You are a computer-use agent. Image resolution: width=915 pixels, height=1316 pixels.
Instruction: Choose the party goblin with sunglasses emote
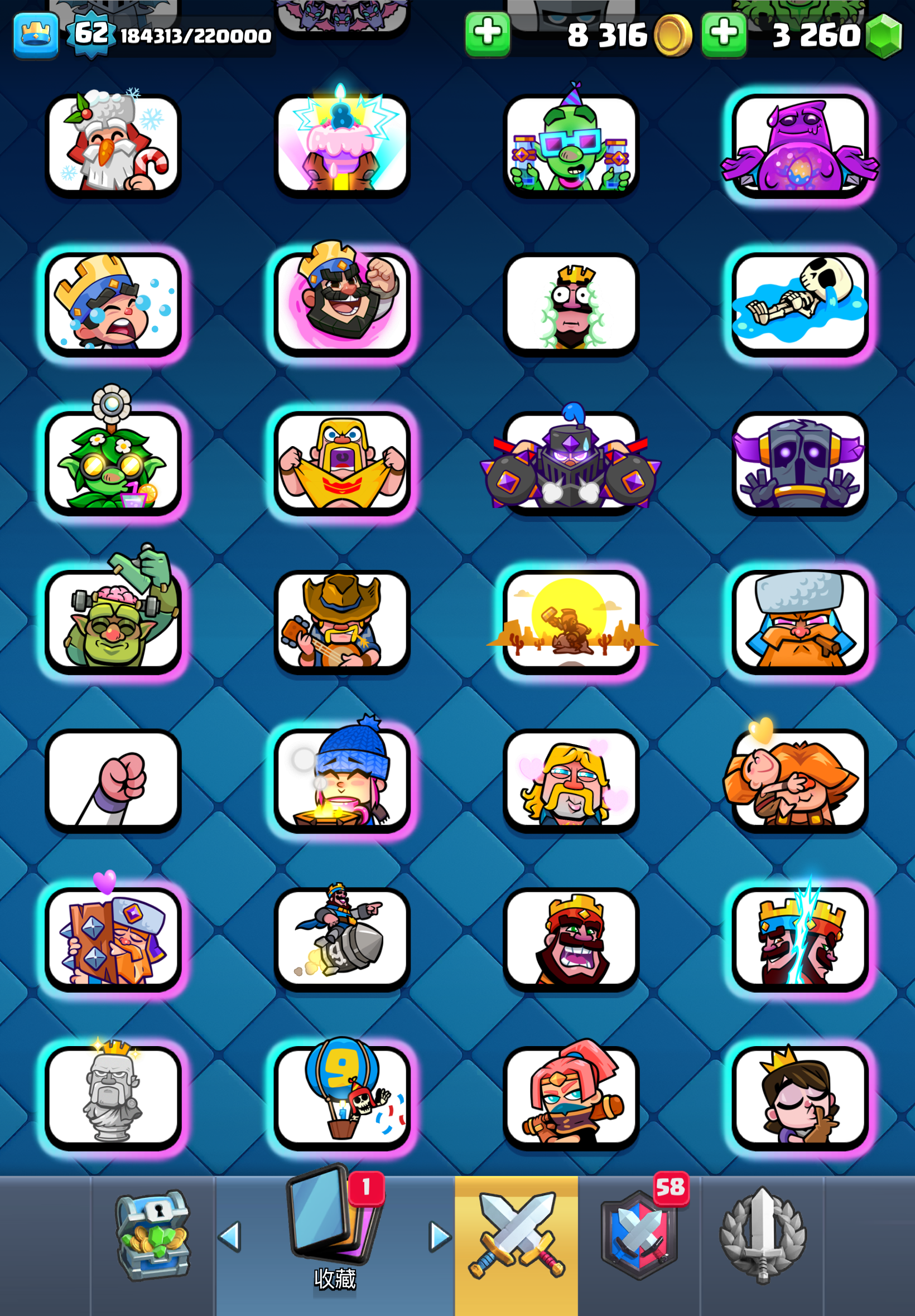point(570,145)
